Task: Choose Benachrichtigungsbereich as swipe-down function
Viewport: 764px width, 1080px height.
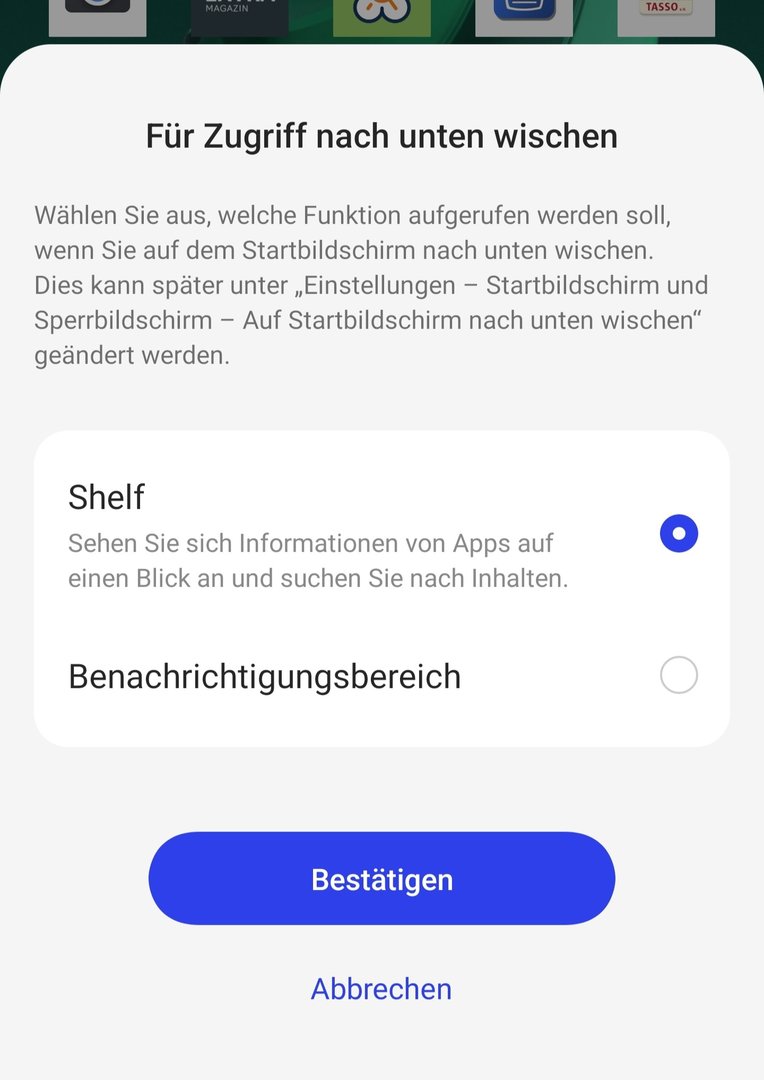Action: 678,676
